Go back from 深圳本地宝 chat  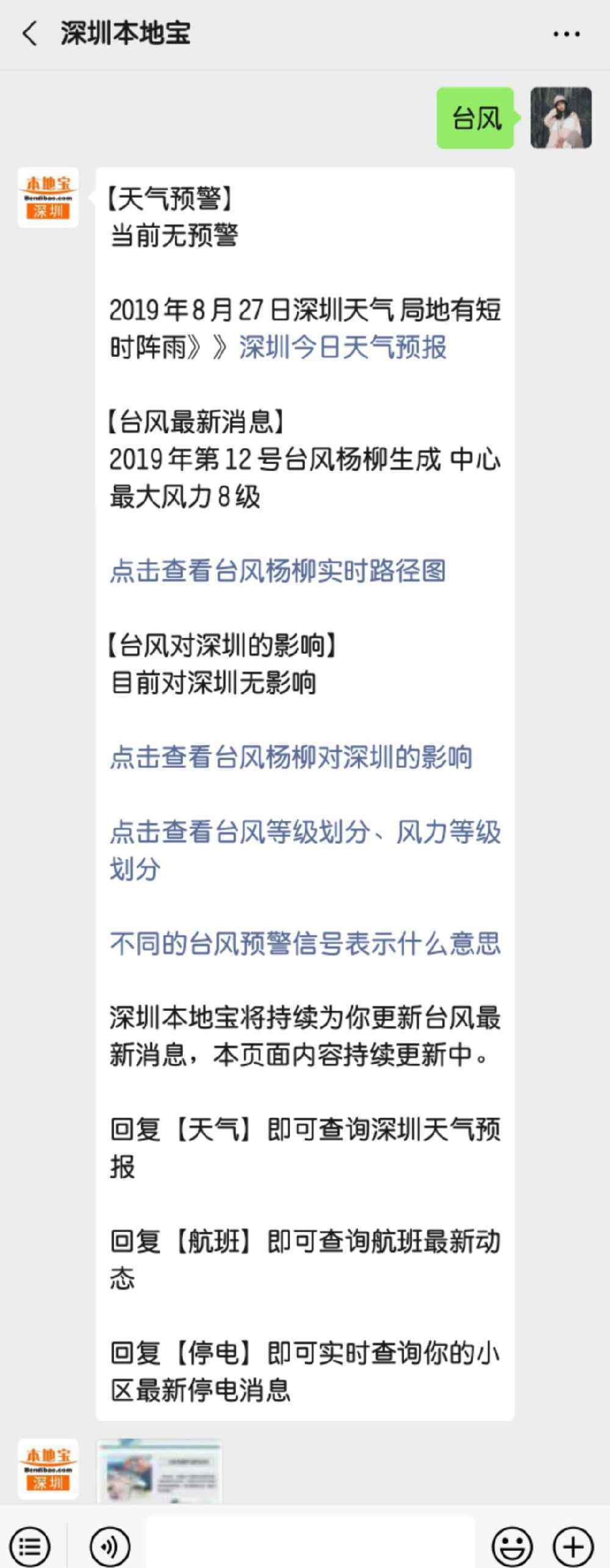click(x=29, y=34)
